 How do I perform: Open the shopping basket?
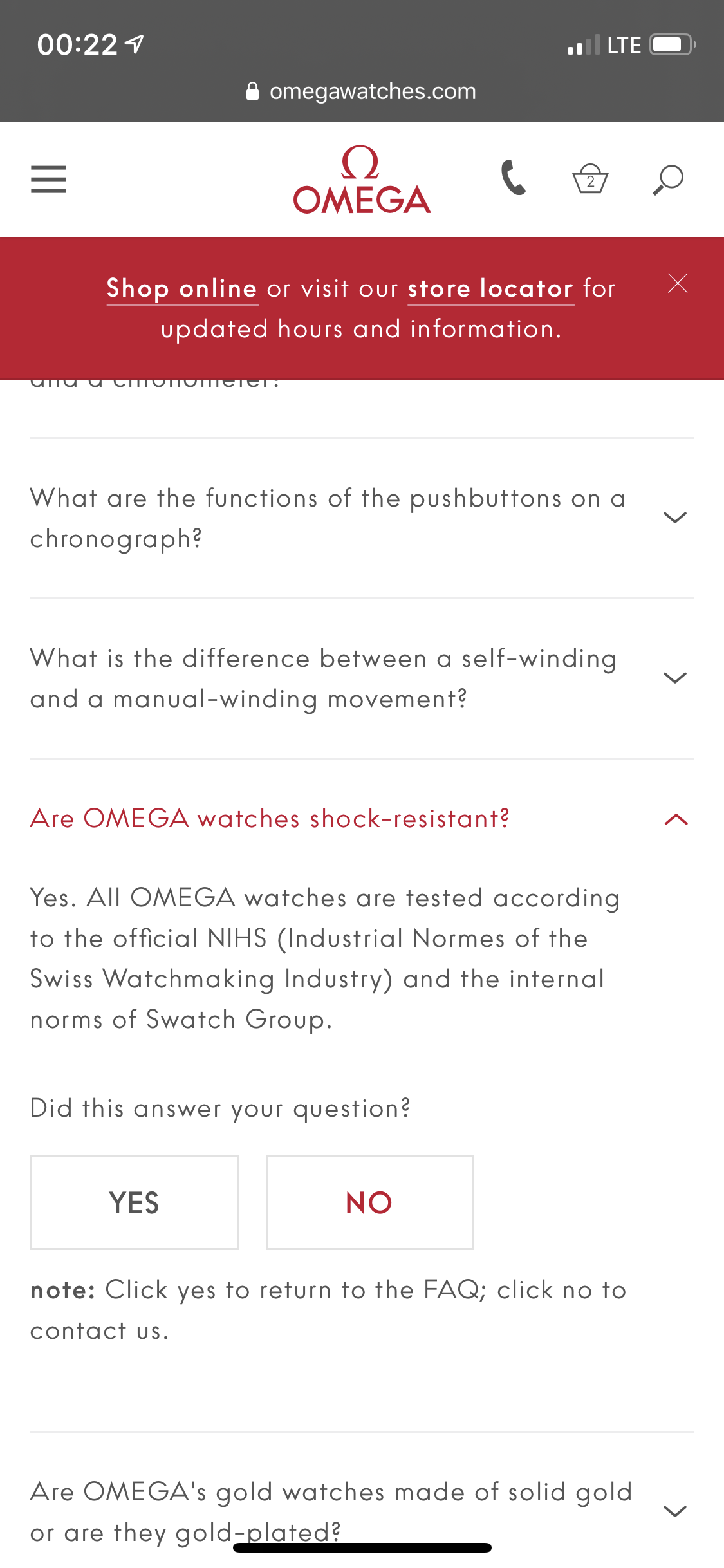point(589,179)
